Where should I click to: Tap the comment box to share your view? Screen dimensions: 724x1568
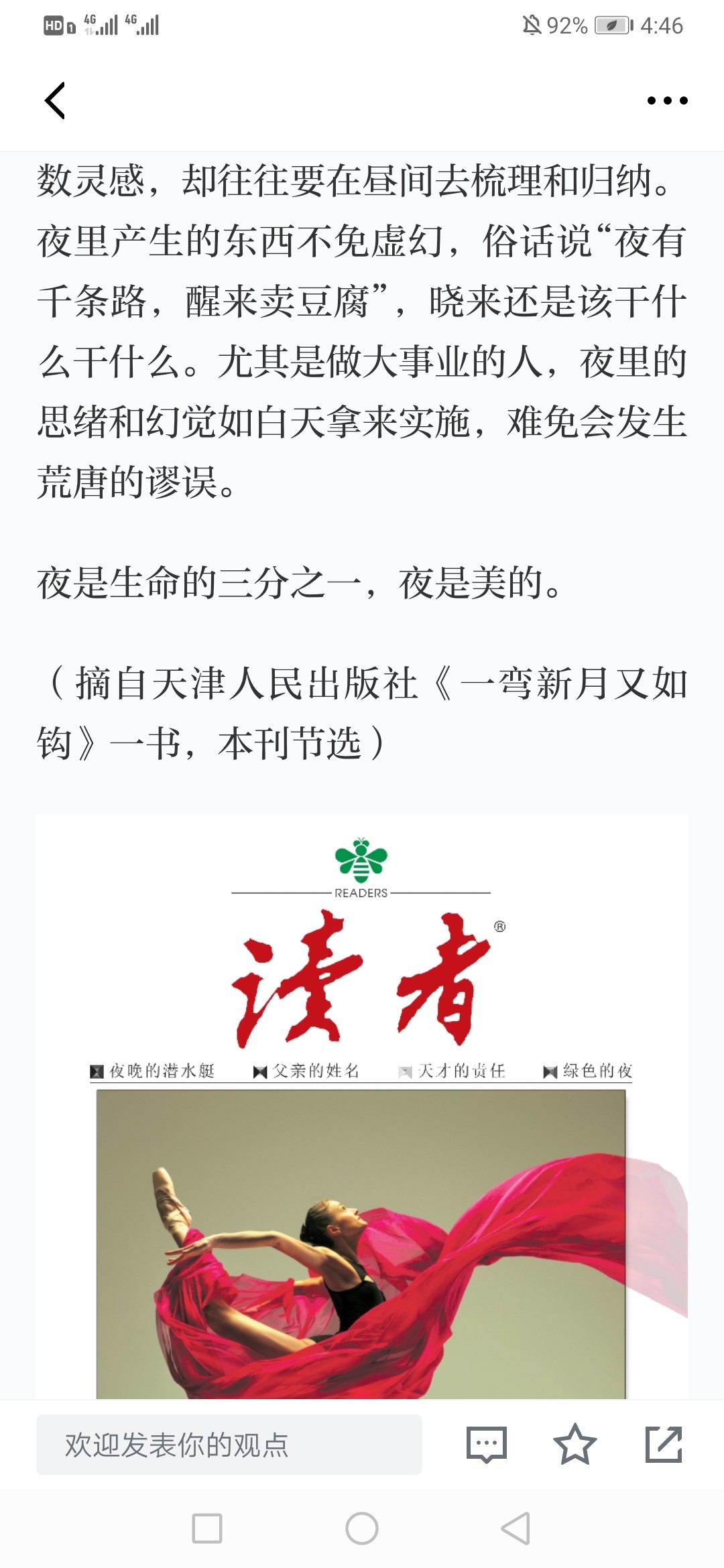(x=229, y=1444)
